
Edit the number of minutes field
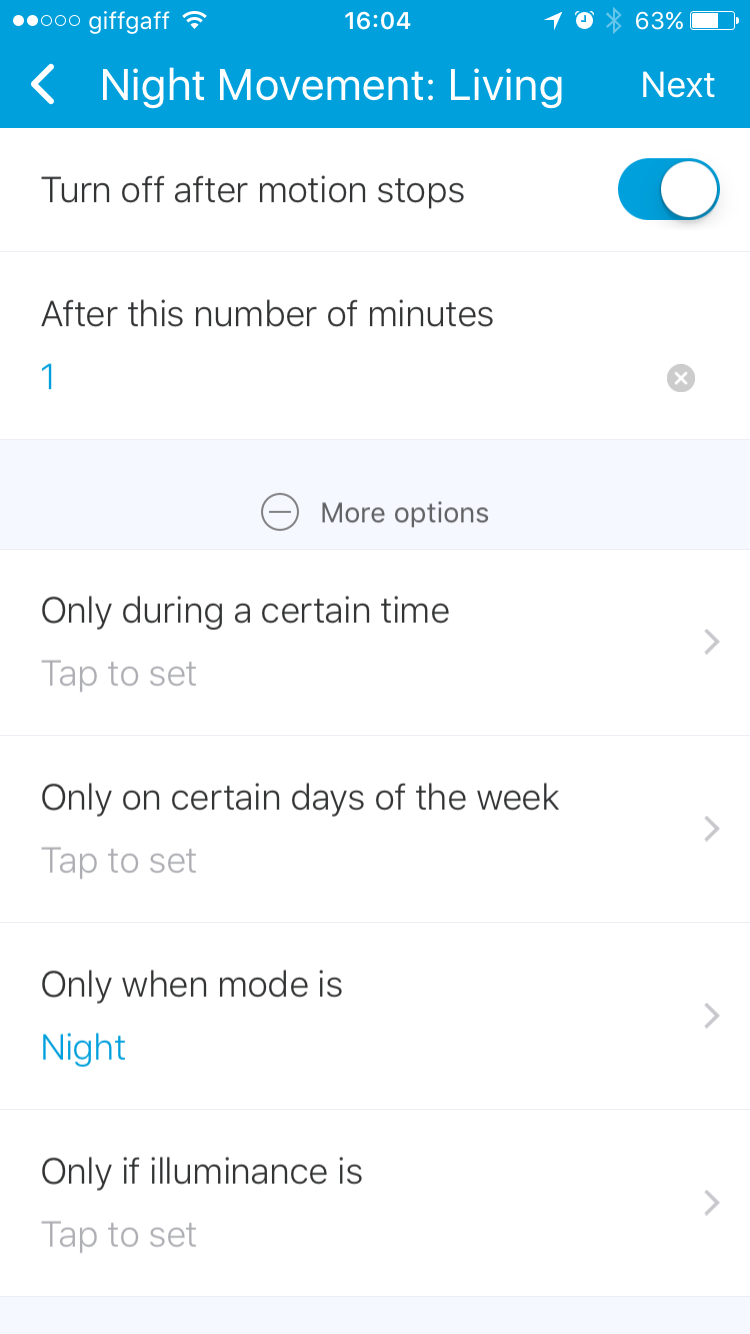(x=340, y=377)
